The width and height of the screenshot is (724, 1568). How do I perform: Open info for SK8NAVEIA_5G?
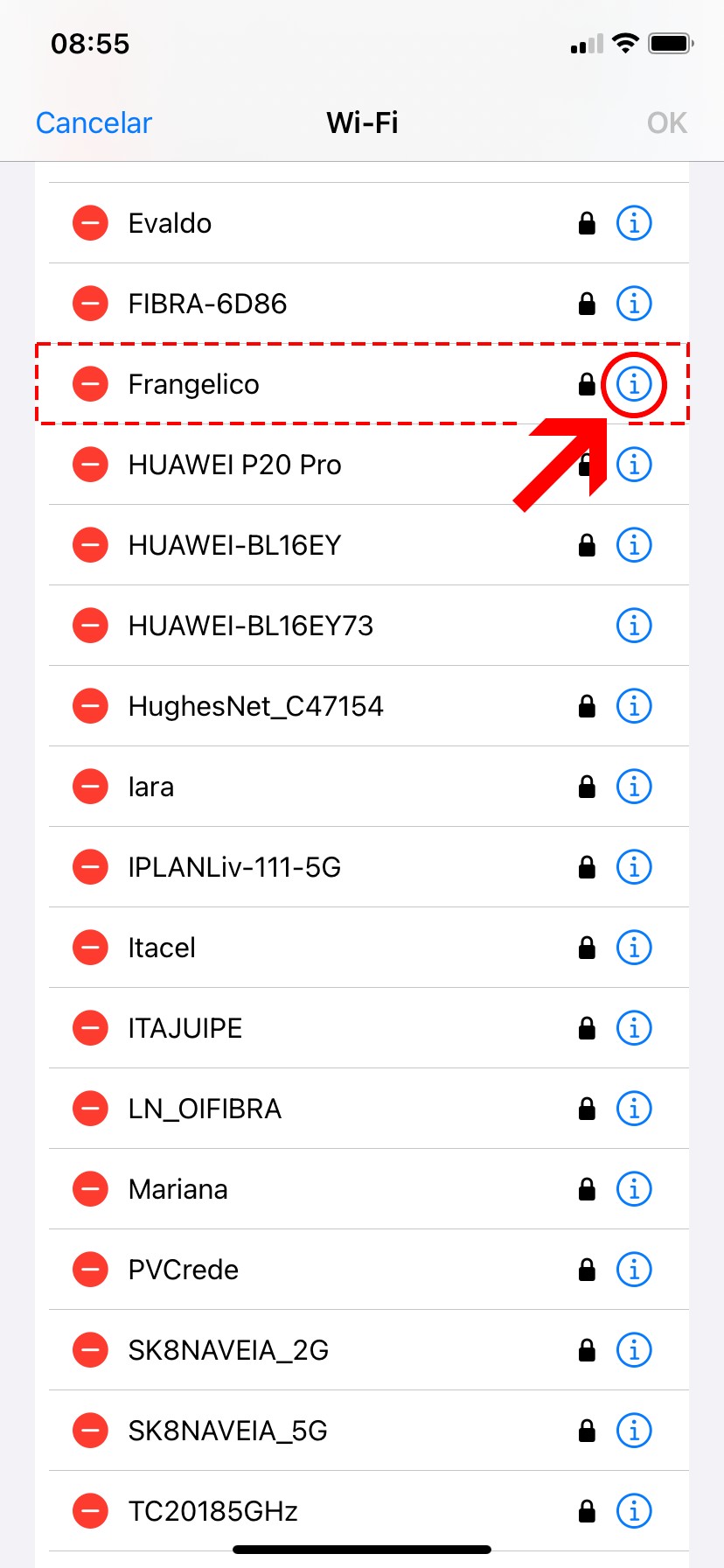pos(634,1431)
